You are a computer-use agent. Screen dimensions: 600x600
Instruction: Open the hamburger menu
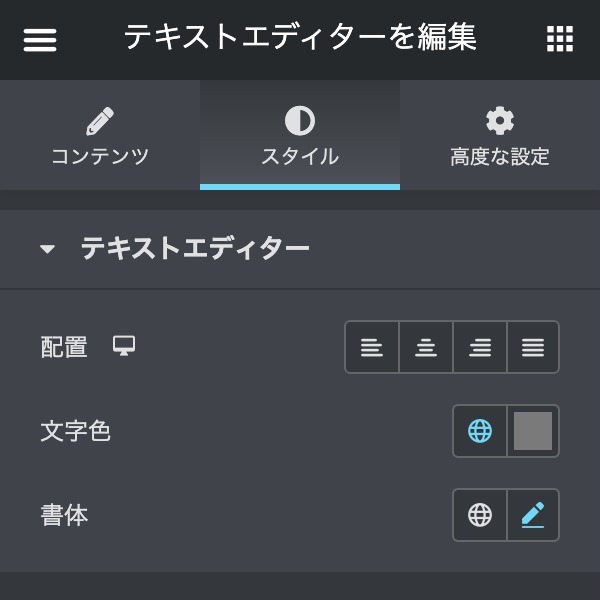tap(40, 39)
